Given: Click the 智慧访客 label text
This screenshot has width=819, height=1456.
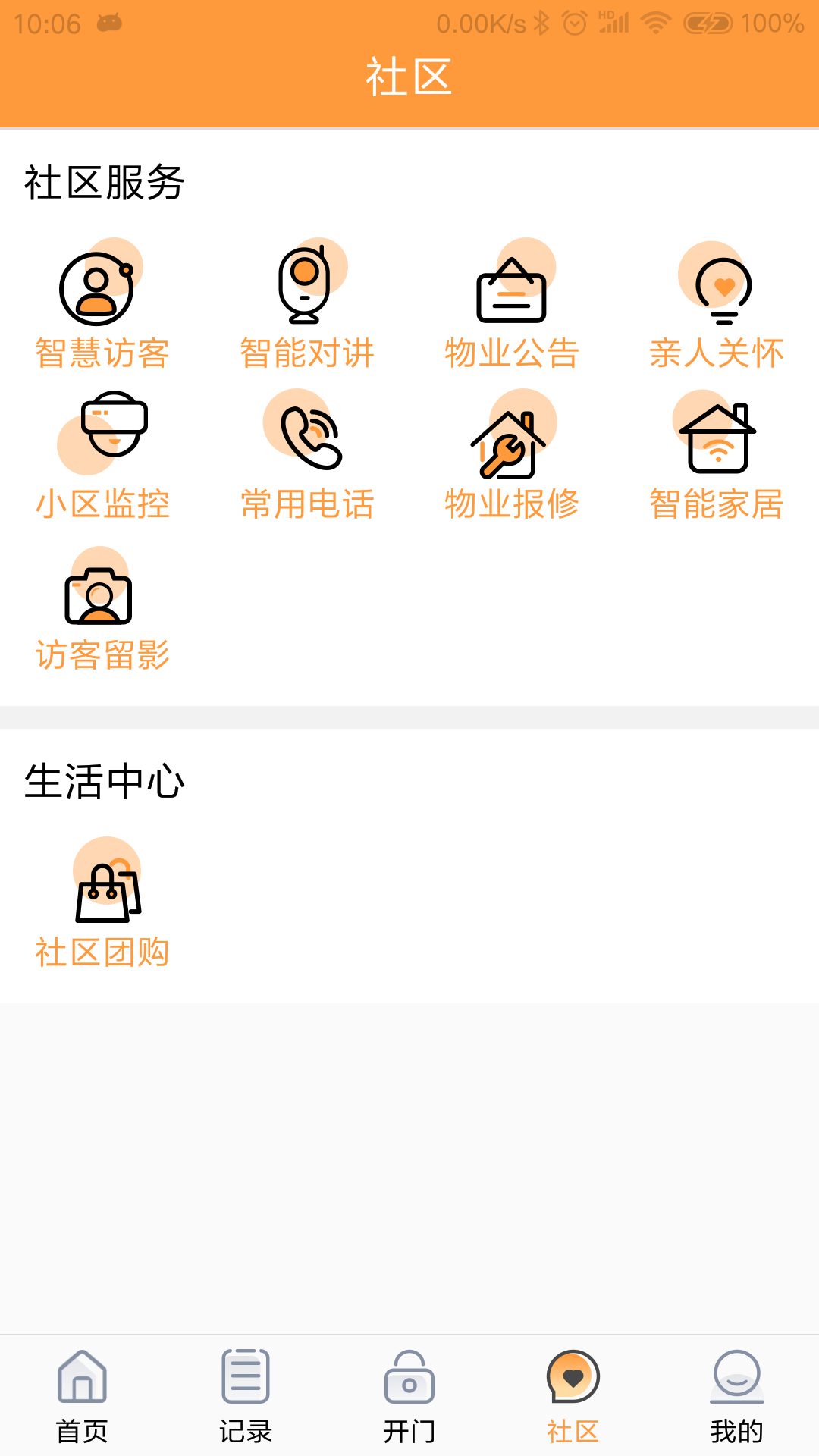Looking at the screenshot, I should coord(103,353).
